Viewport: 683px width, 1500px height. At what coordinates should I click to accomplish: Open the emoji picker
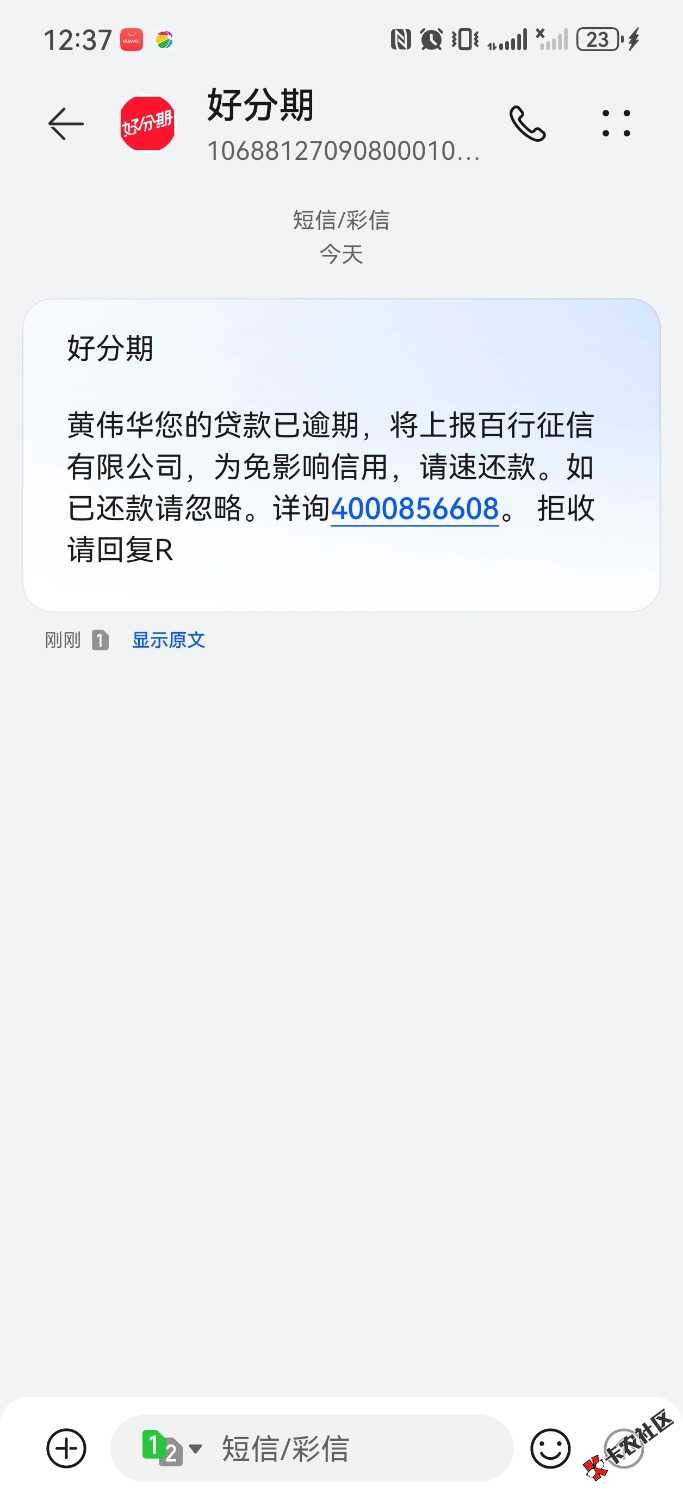[550, 1448]
